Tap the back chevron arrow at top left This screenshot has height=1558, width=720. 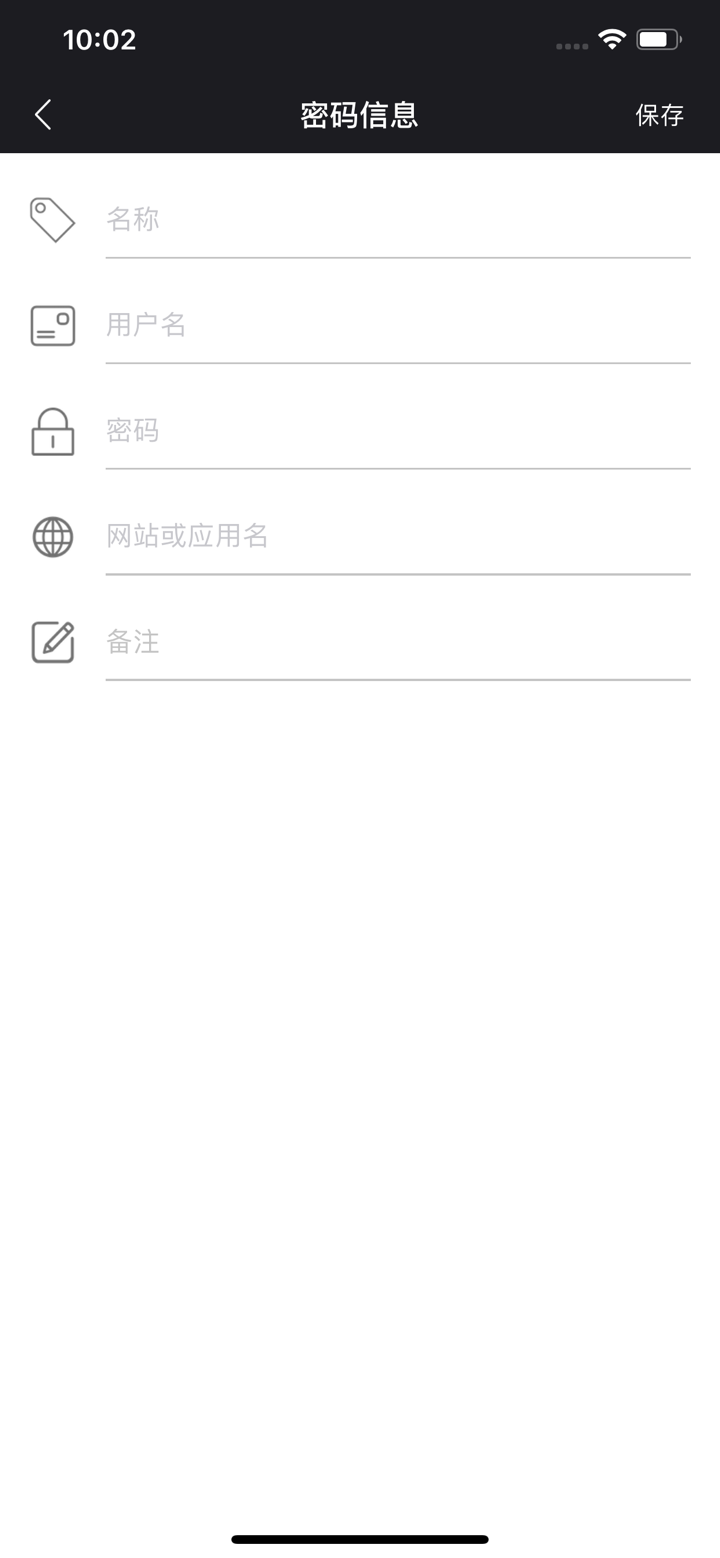pos(42,114)
